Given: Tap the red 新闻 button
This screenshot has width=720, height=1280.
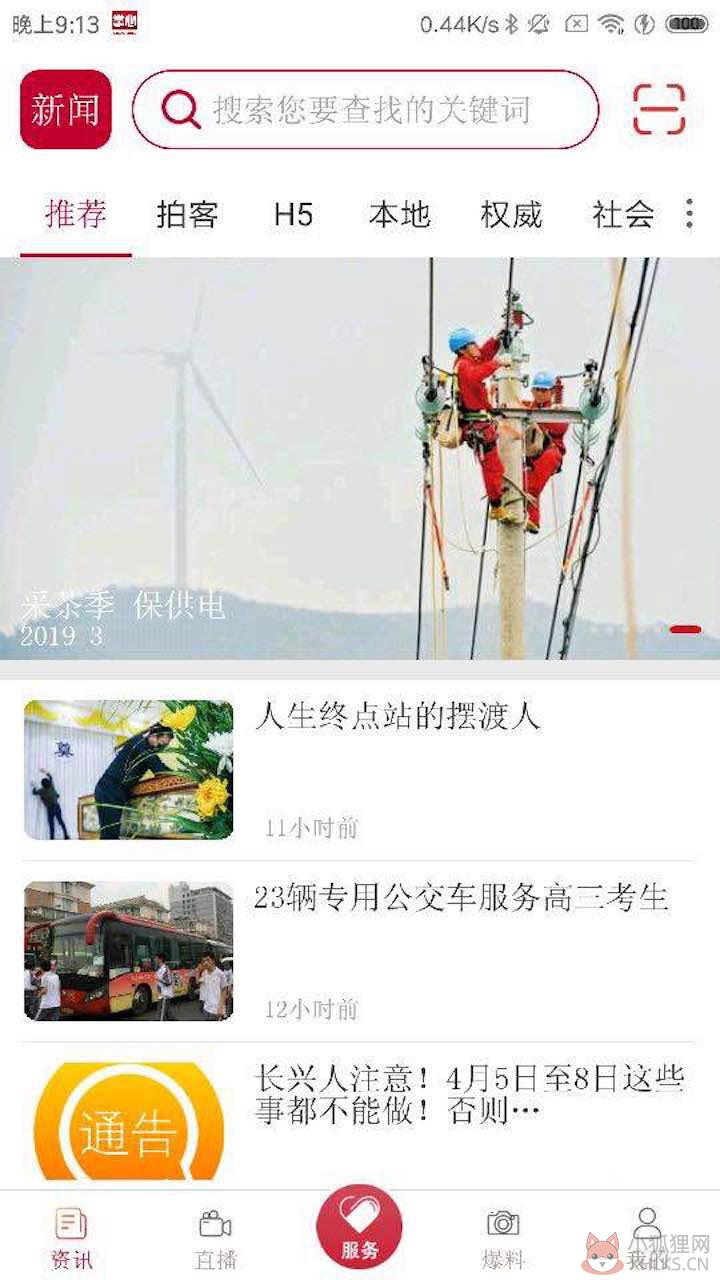Looking at the screenshot, I should click(x=66, y=110).
